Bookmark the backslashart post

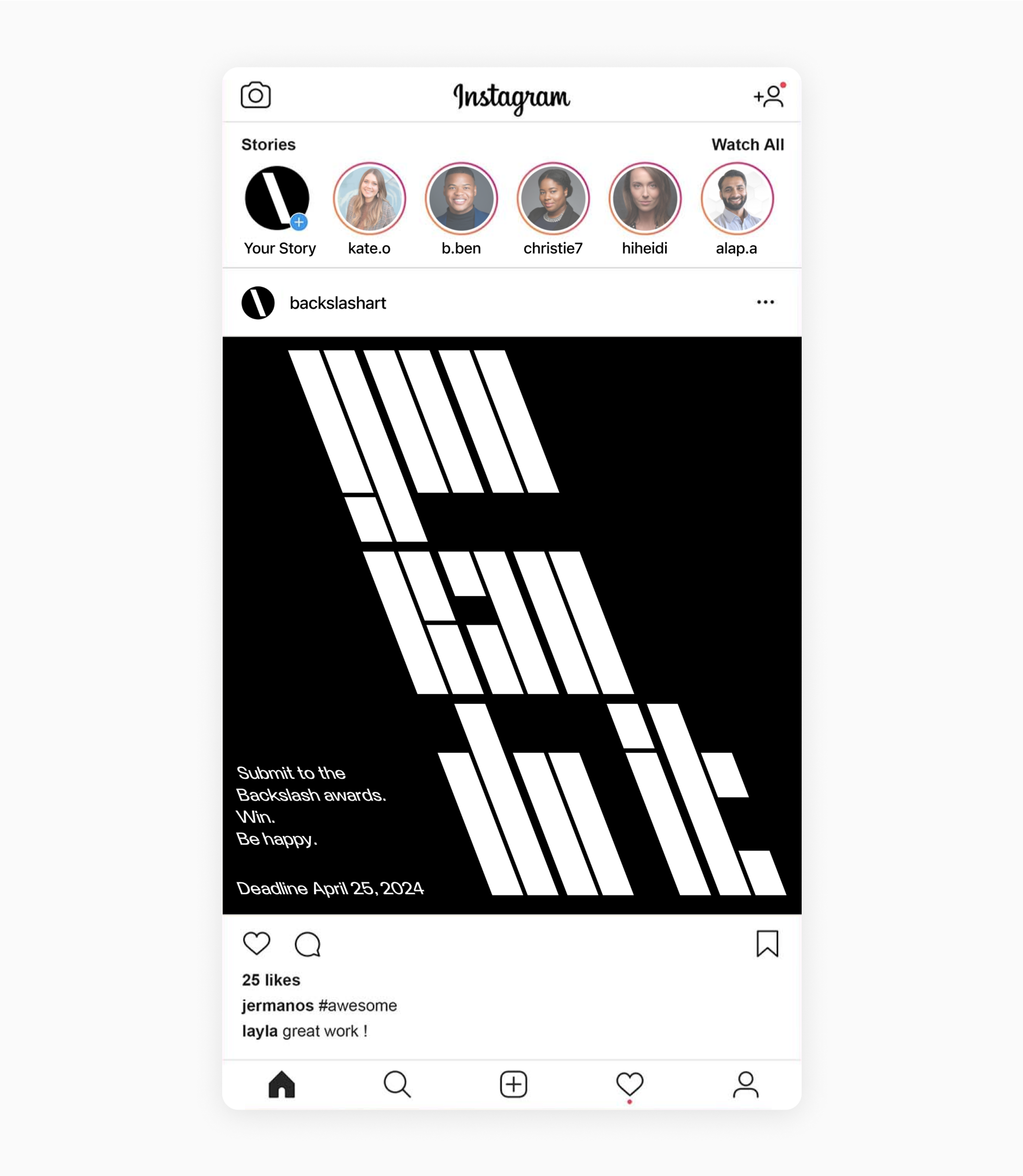(x=767, y=943)
